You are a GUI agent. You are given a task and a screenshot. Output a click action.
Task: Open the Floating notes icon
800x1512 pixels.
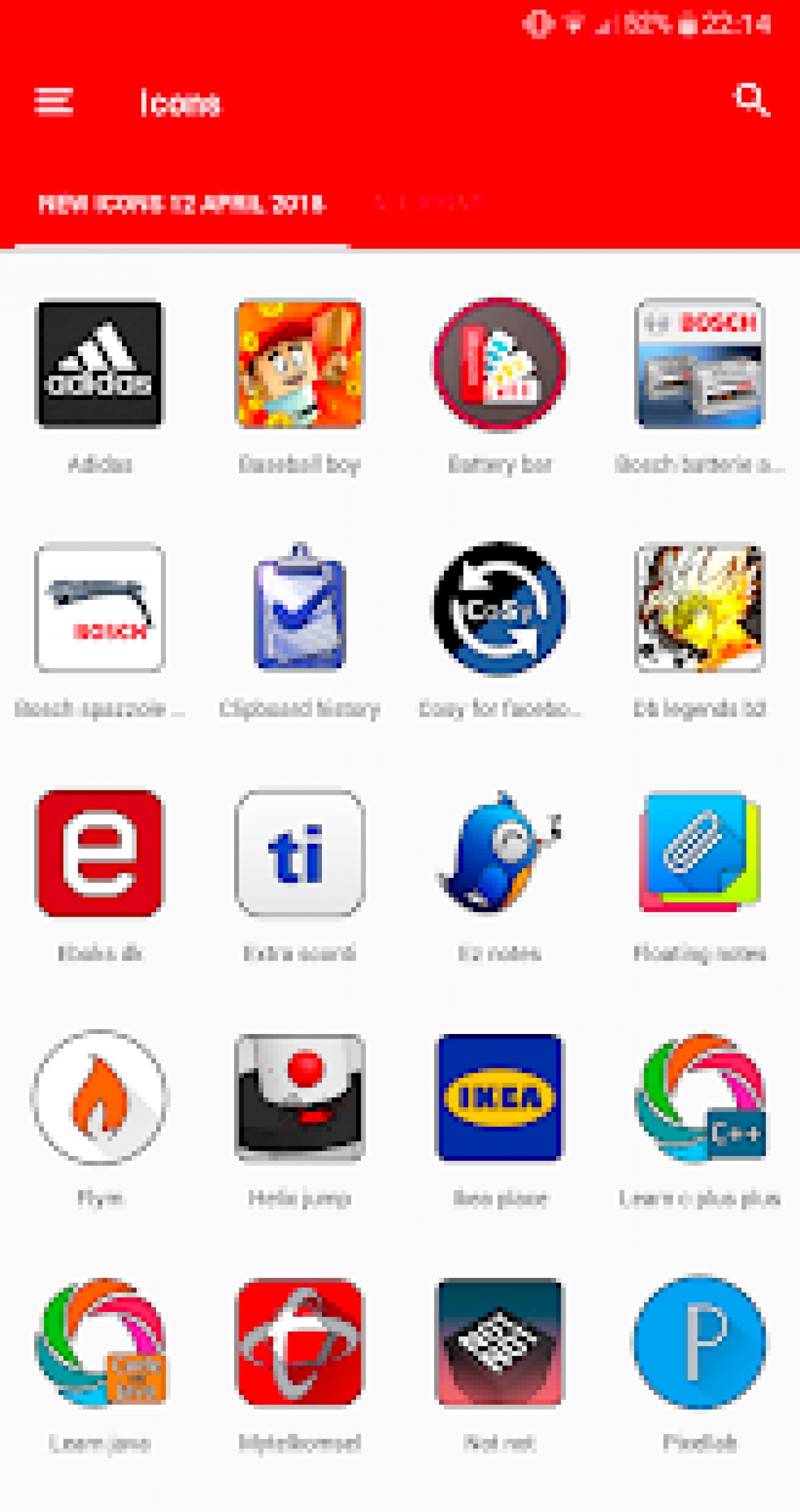coord(700,853)
